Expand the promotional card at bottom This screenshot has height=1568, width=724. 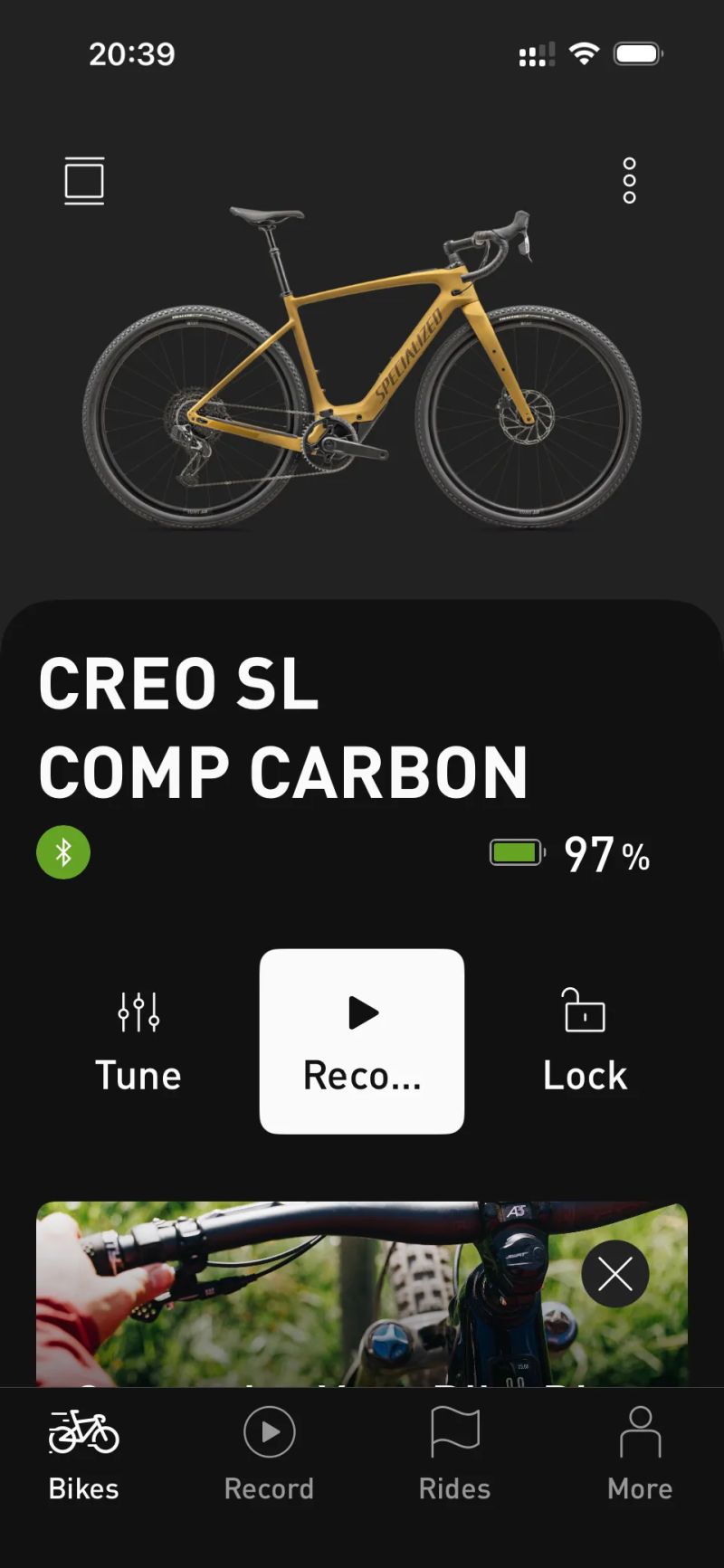(x=317, y=1294)
